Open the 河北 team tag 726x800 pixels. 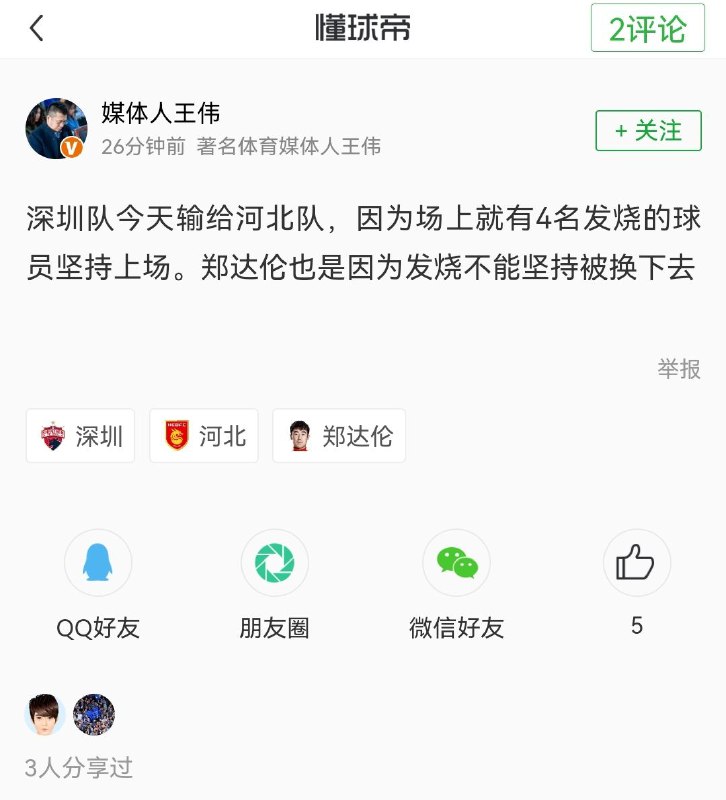[204, 436]
